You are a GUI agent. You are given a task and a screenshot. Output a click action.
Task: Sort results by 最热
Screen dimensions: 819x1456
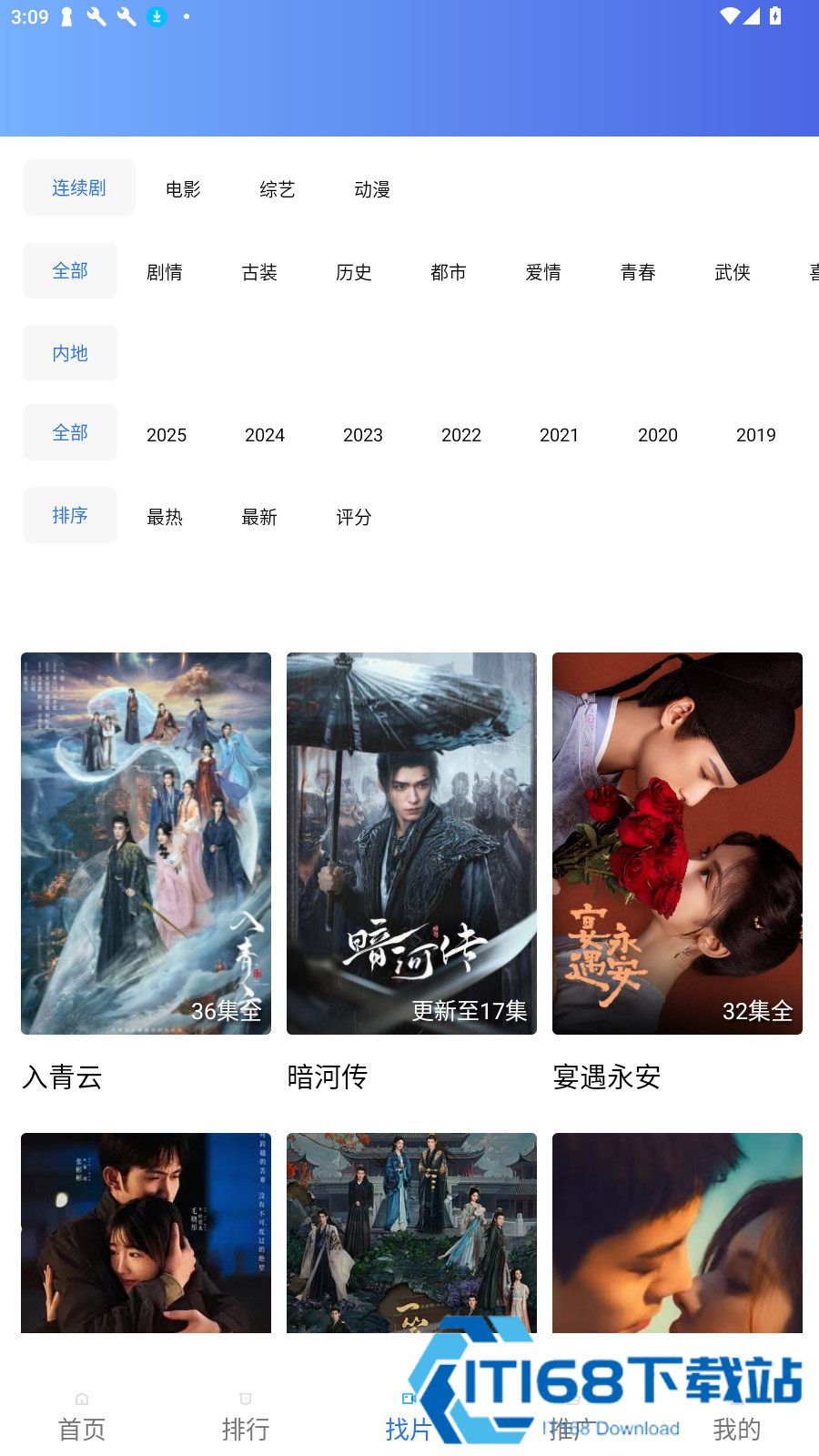click(x=165, y=517)
